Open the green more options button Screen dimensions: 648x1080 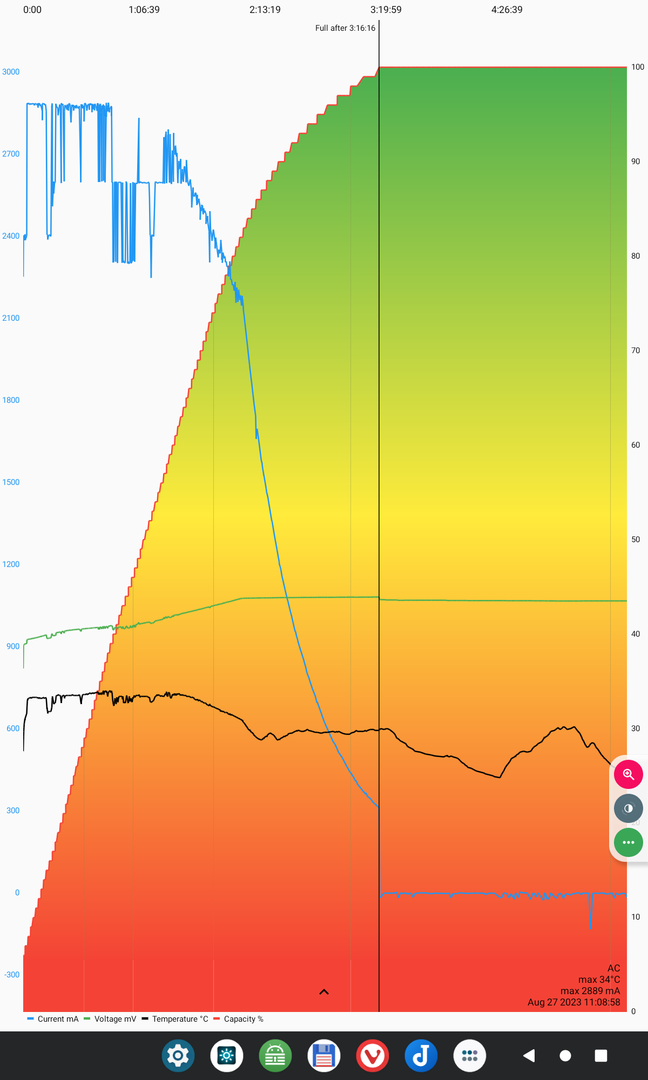pyautogui.click(x=628, y=842)
